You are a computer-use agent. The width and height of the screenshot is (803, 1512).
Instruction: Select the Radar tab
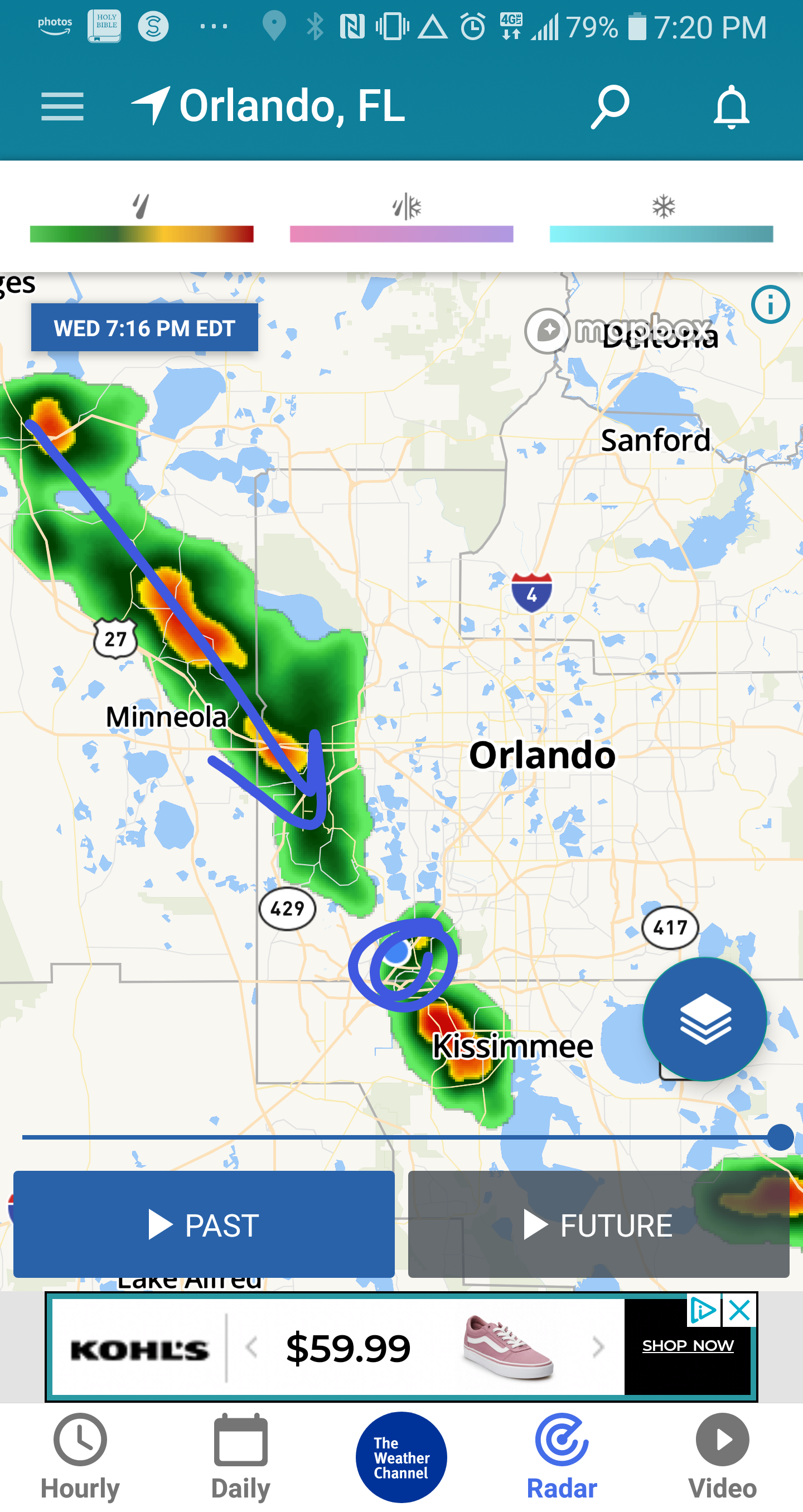pyautogui.click(x=562, y=1457)
